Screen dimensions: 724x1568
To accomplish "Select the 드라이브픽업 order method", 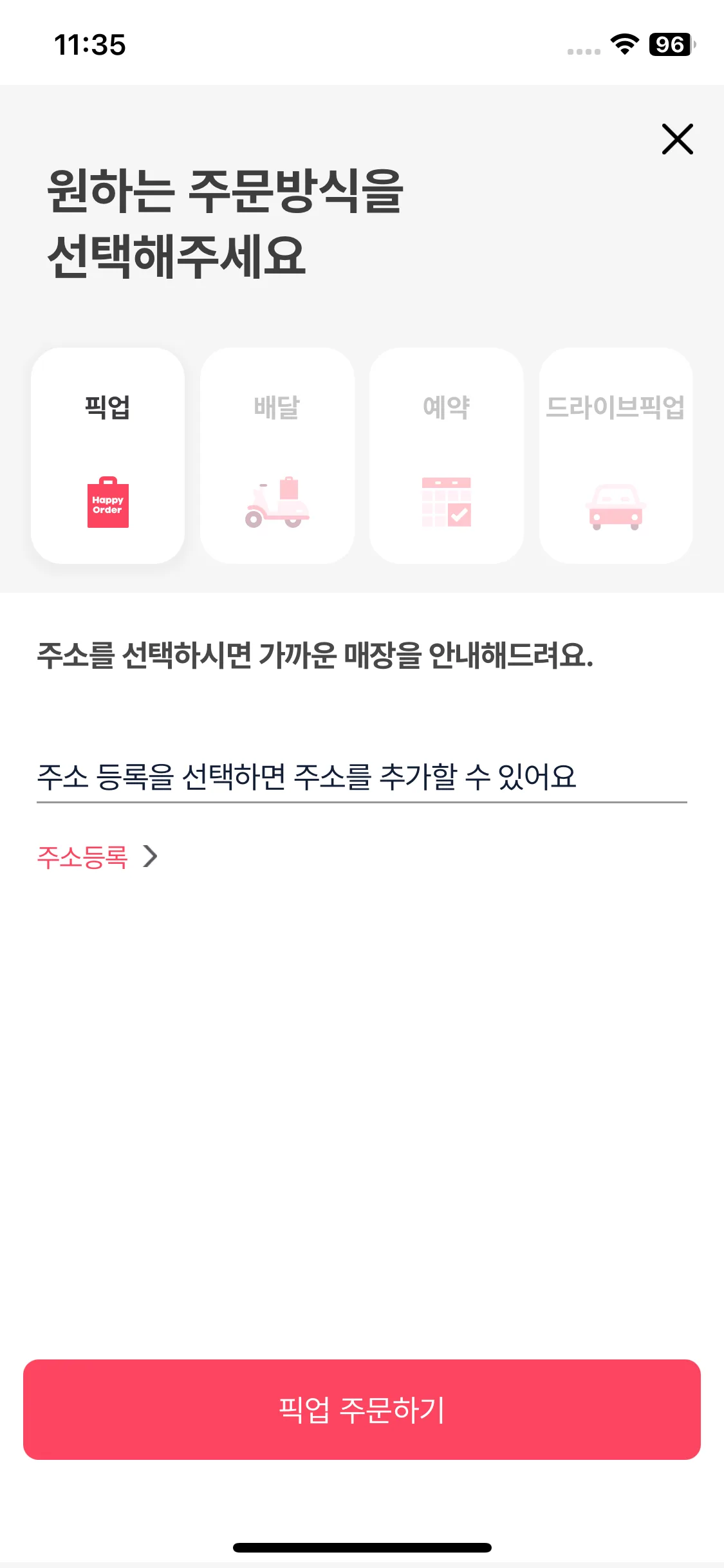I will (616, 456).
